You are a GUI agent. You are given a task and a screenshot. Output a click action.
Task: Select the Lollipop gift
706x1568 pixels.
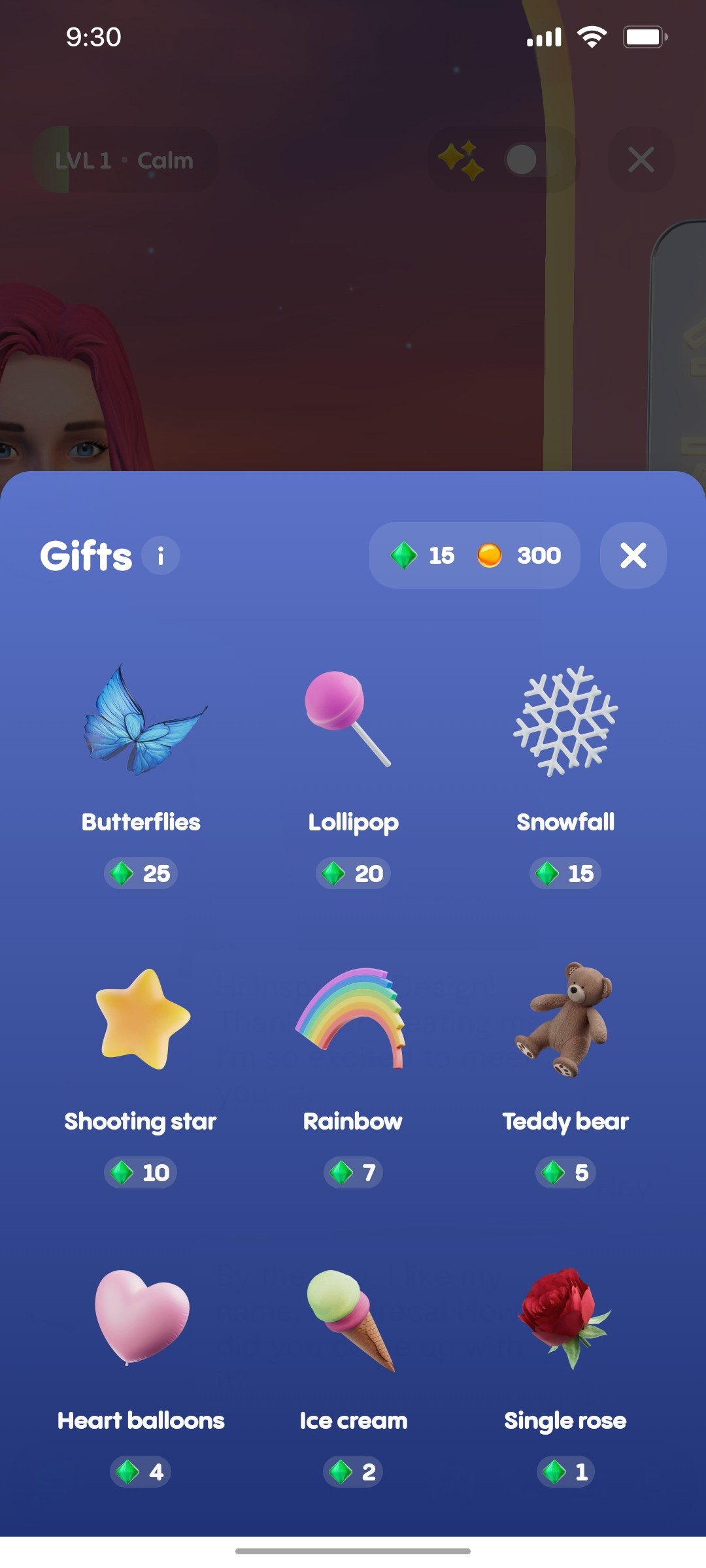(x=353, y=732)
